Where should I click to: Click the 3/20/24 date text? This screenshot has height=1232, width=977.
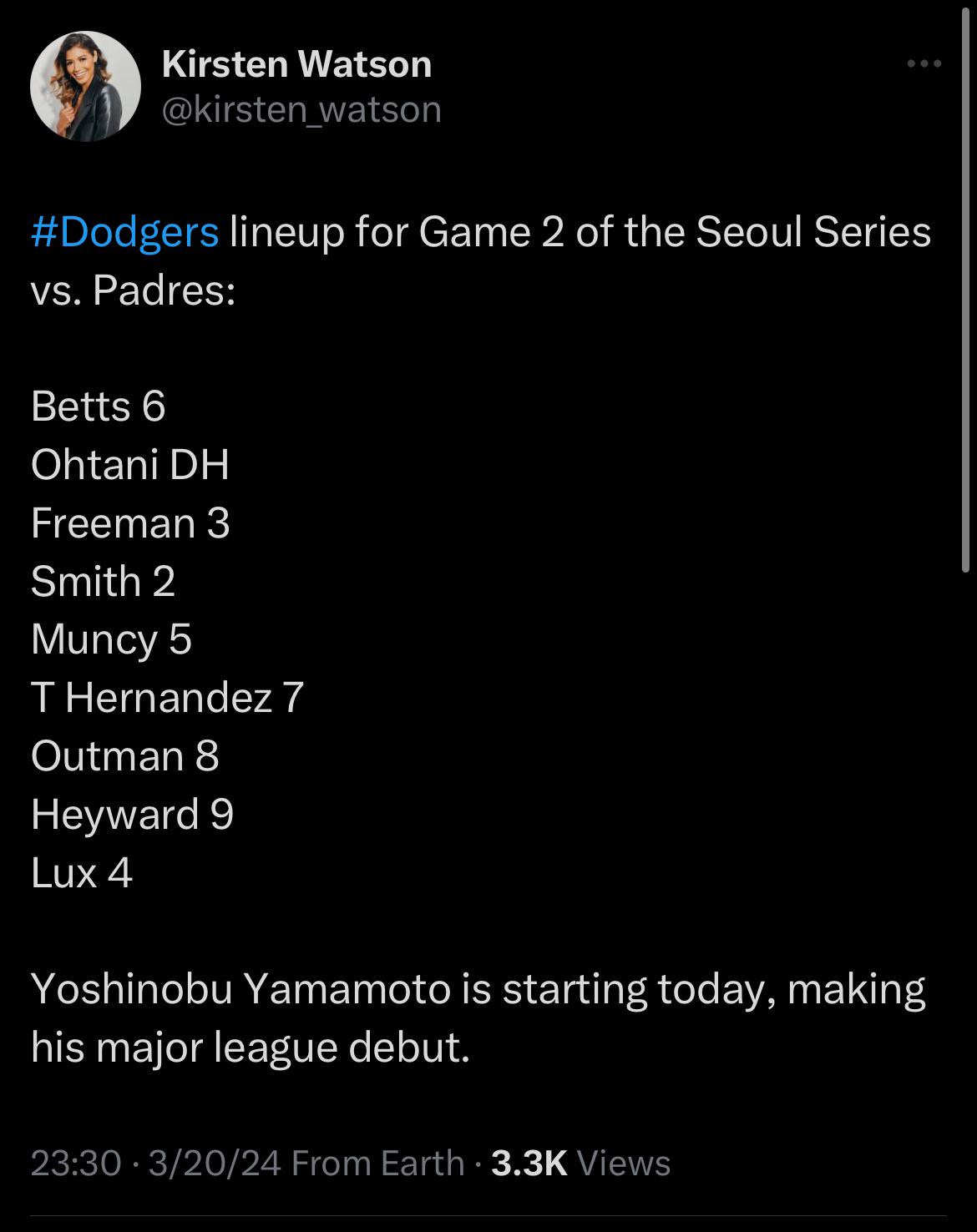[214, 1162]
